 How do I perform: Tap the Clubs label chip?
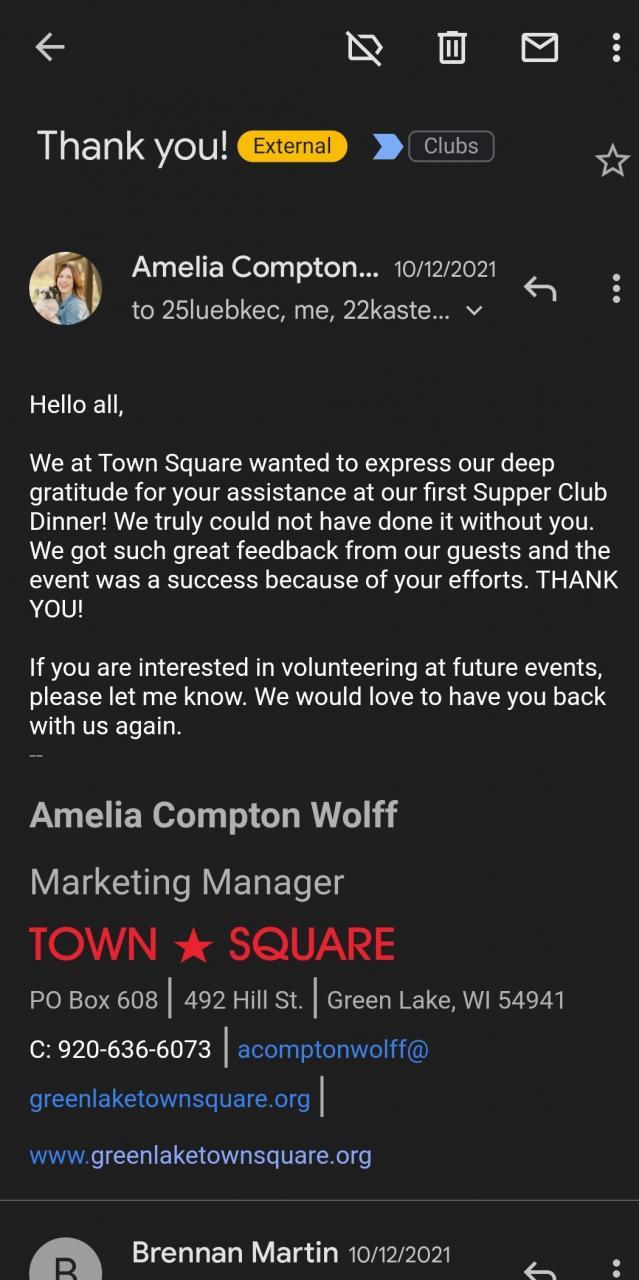pos(450,146)
